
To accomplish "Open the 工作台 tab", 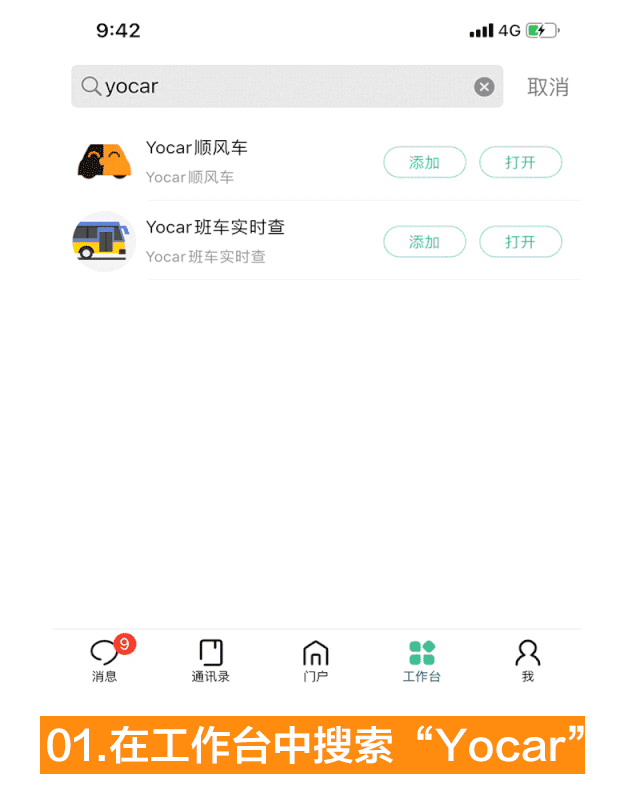I will (x=422, y=660).
